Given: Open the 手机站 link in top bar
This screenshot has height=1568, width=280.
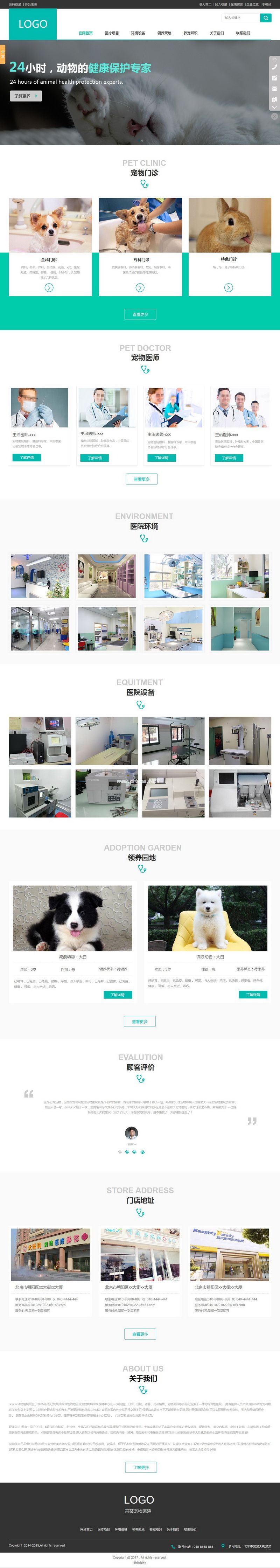Looking at the screenshot, I should click(x=266, y=4).
